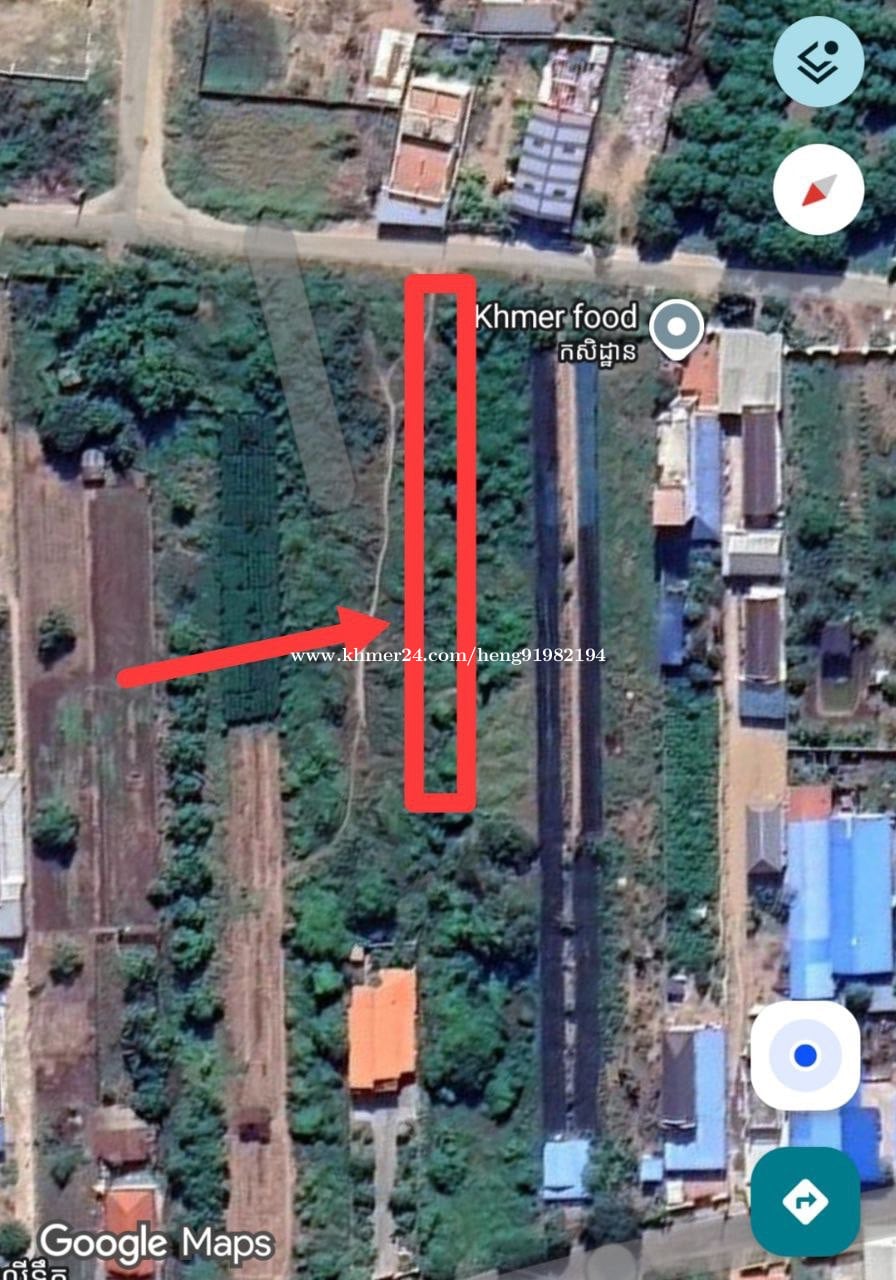The height and width of the screenshot is (1280, 896).
Task: Tap the compass to reset orientation
Action: pyautogui.click(x=818, y=189)
